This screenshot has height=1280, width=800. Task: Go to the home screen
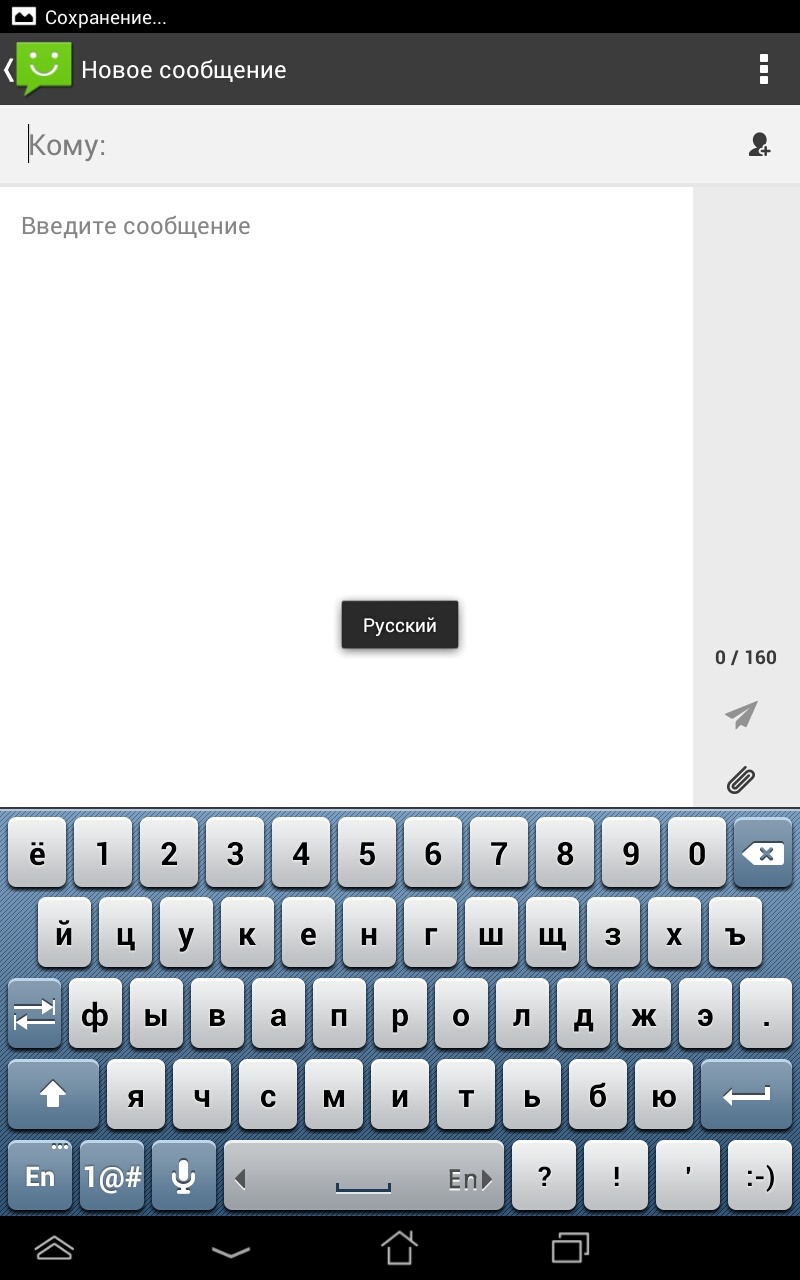pyautogui.click(x=399, y=1248)
